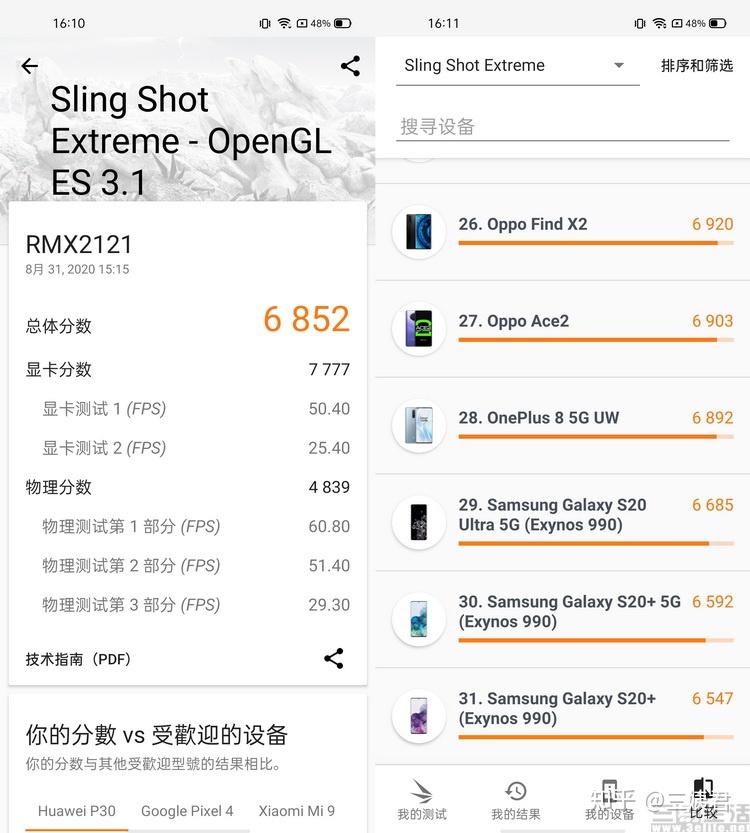Open the 我的结果 tab
Screen dimensions: 750x833
(x=516, y=800)
